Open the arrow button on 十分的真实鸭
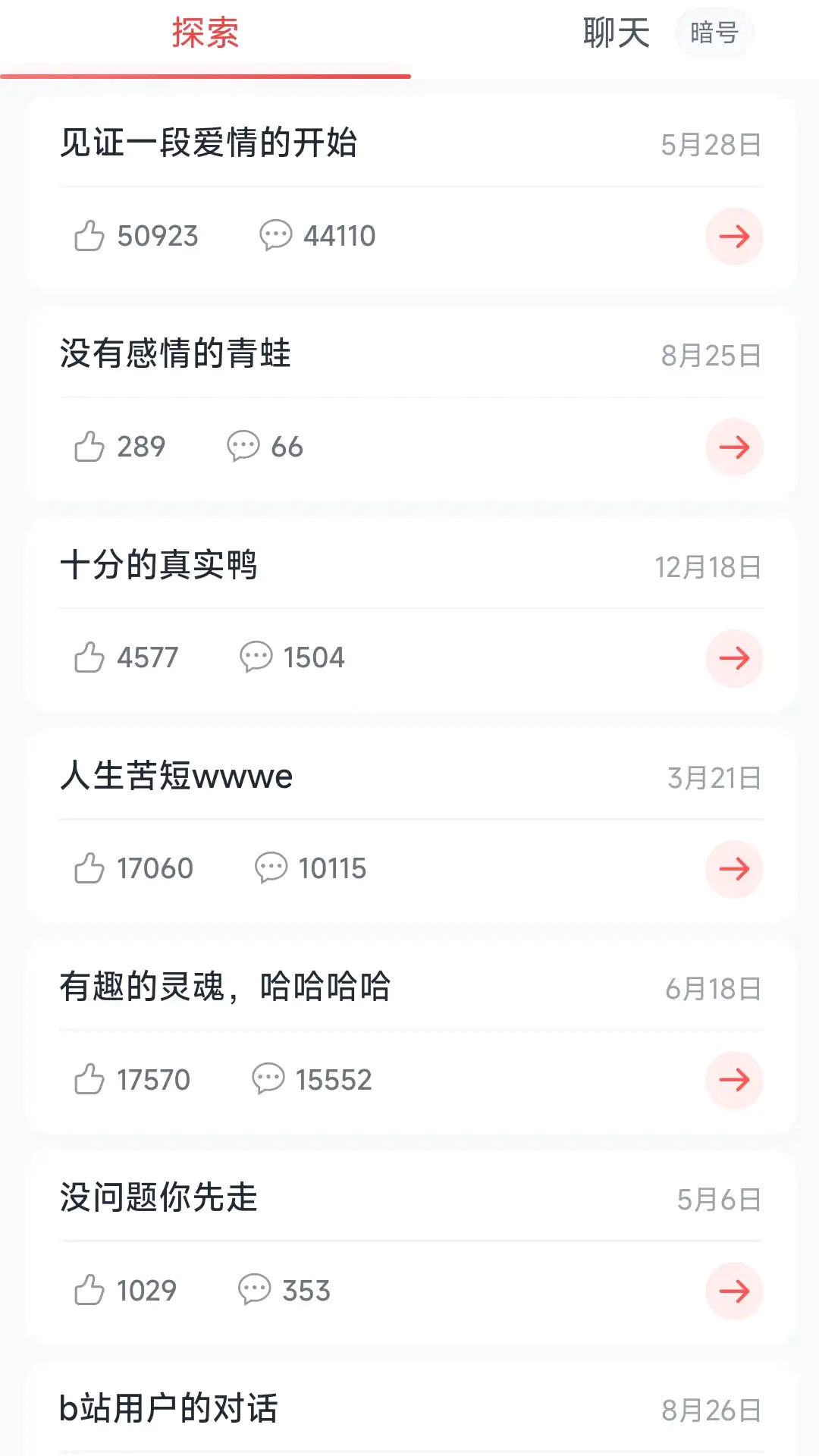The image size is (819, 1456). pos(734,659)
